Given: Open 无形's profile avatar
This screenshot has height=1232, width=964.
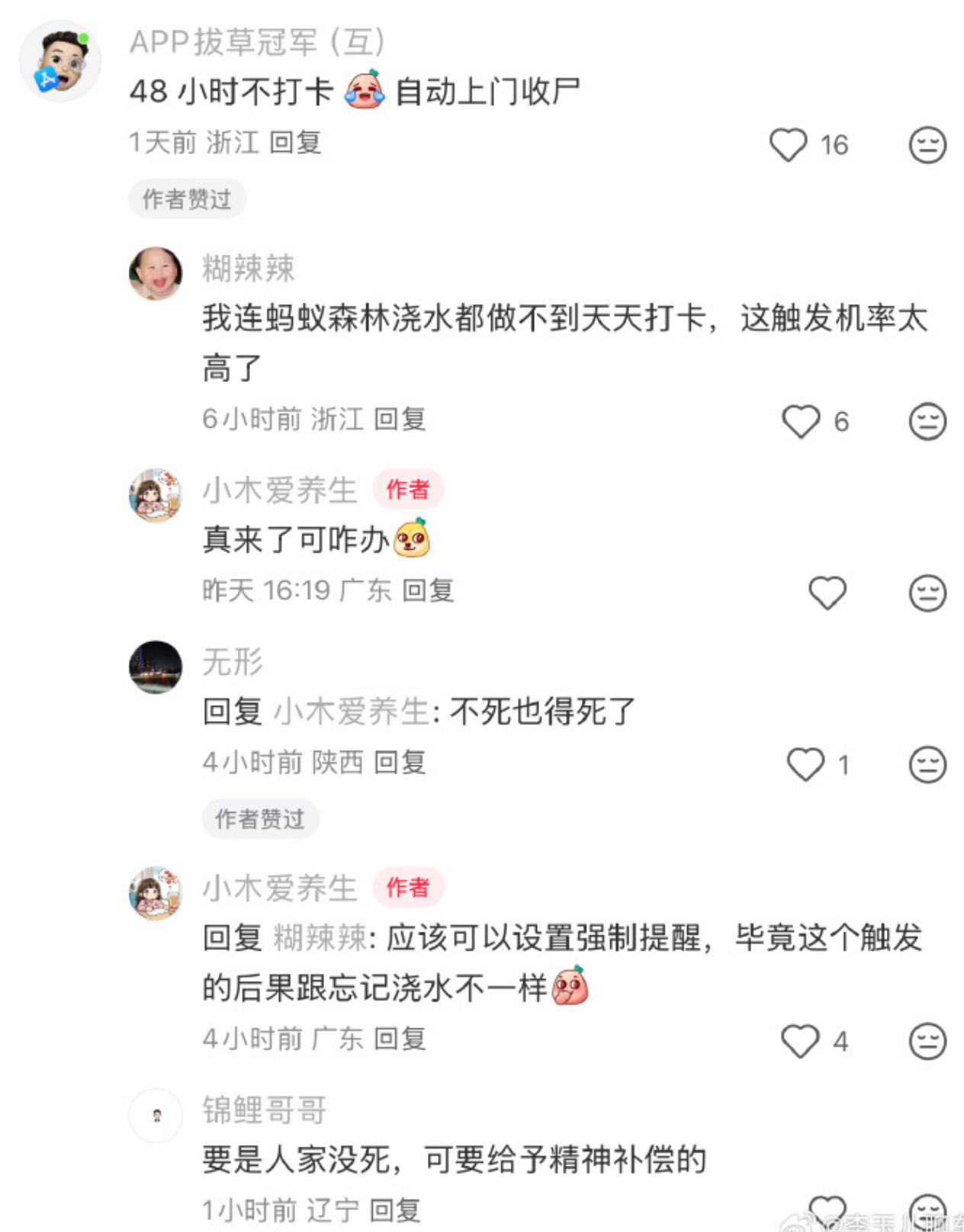Looking at the screenshot, I should tap(156, 667).
